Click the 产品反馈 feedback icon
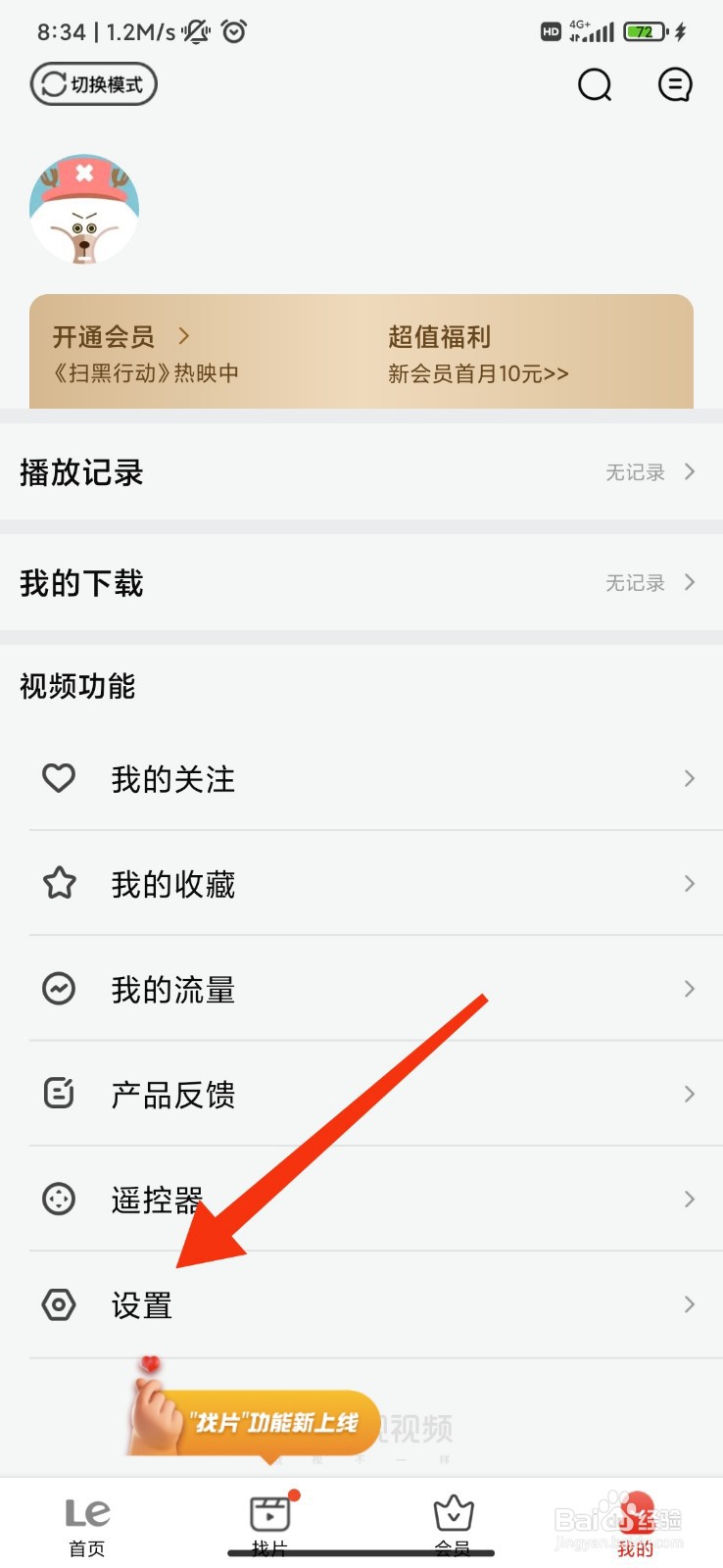723x1568 pixels. (x=59, y=1094)
